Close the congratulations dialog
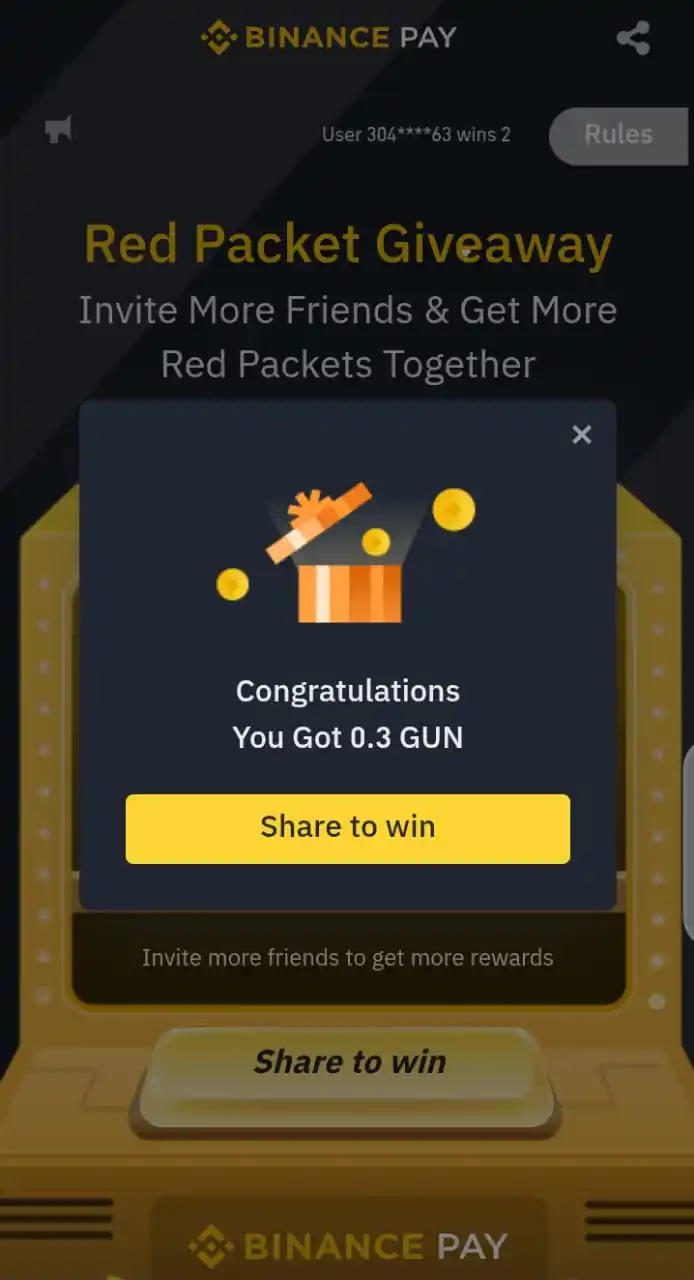The height and width of the screenshot is (1280, 694). click(x=582, y=434)
